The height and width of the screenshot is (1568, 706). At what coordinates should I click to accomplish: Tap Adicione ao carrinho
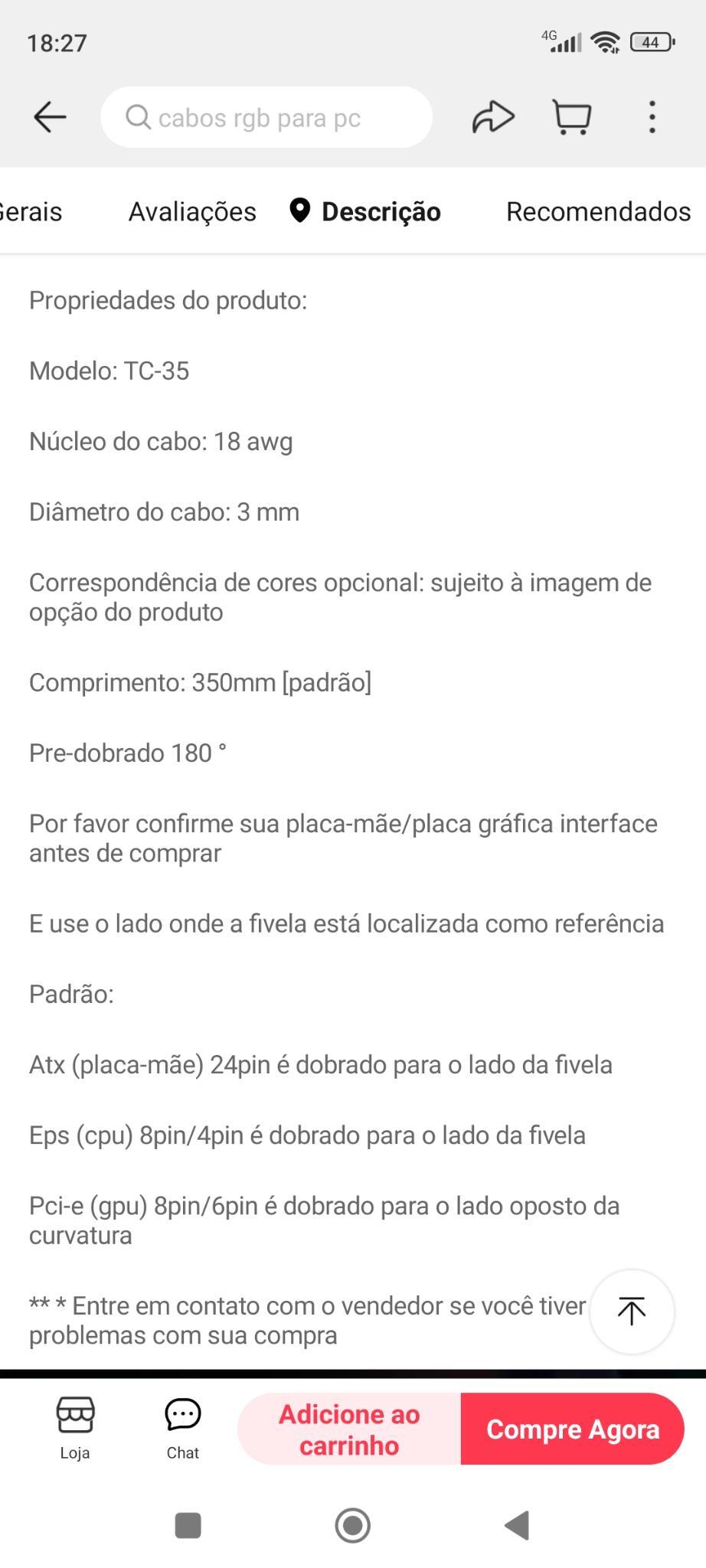pos(349,1429)
